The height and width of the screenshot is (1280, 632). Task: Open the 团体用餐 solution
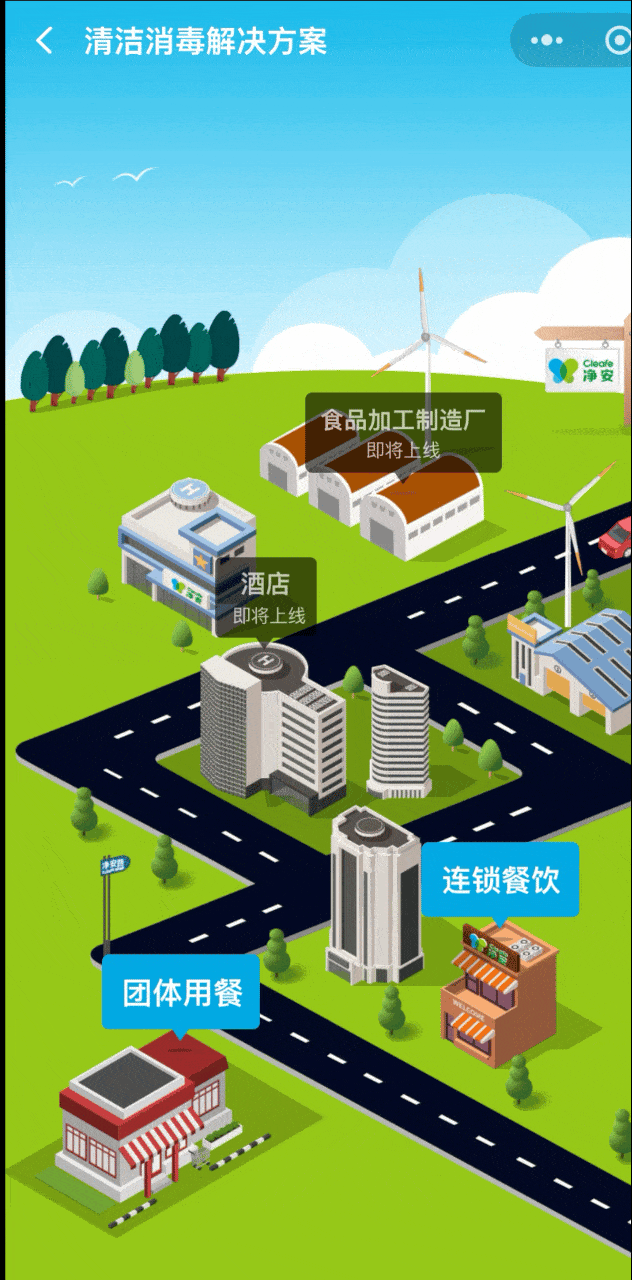pos(181,991)
